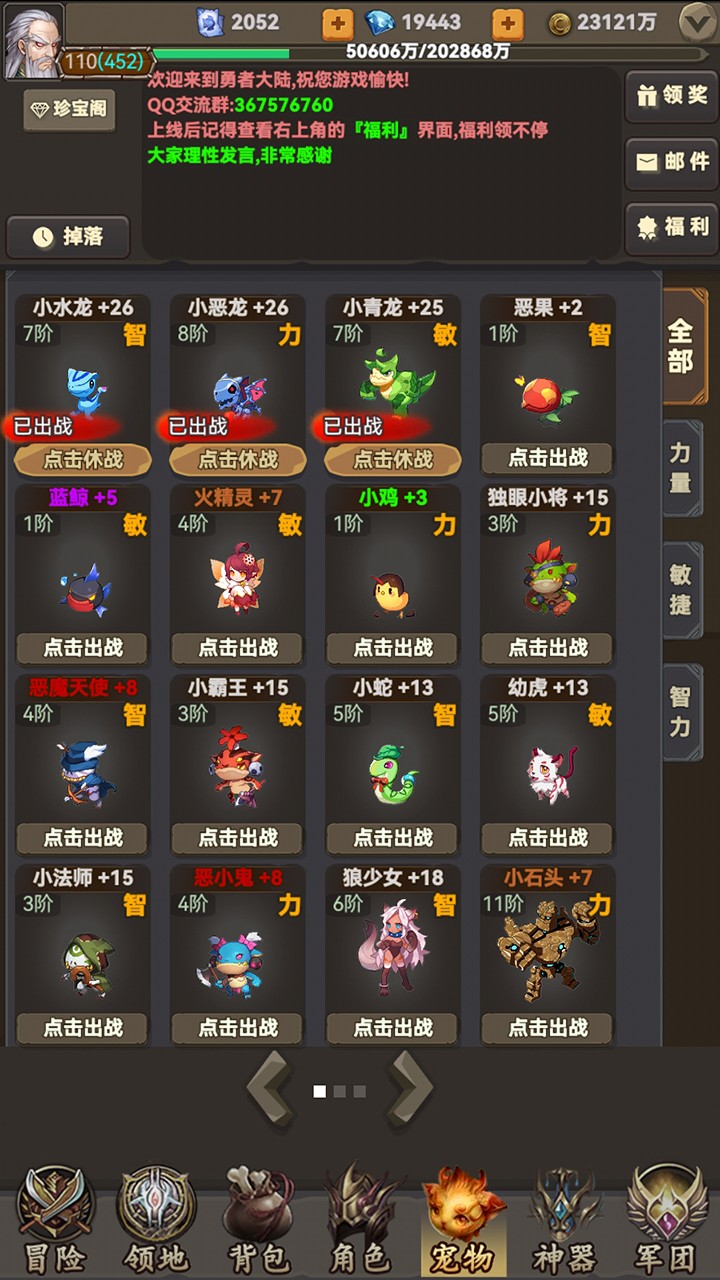The height and width of the screenshot is (1280, 720).
Task: Rest 小水龇 with 点击休战
Action: [x=83, y=459]
